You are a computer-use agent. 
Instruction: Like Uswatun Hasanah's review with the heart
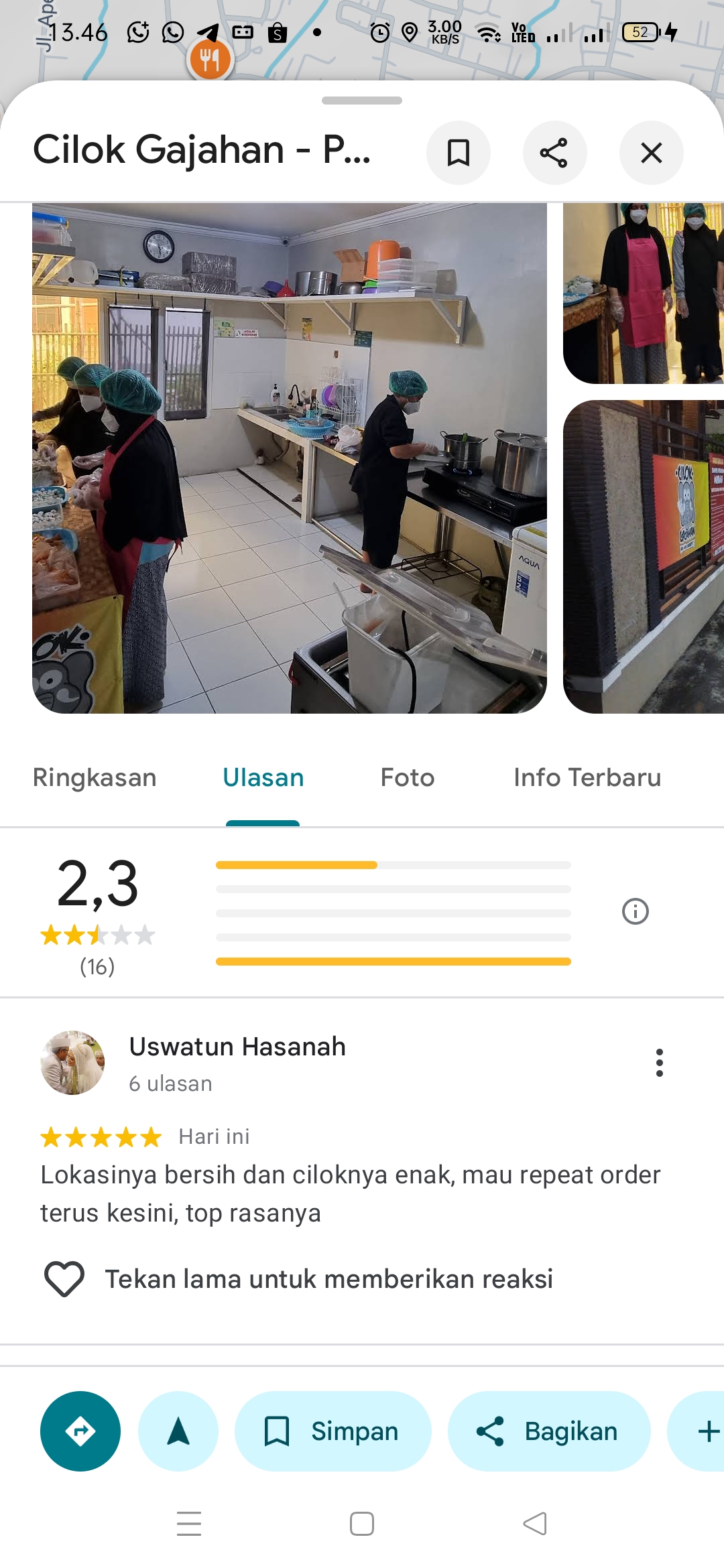[x=64, y=1279]
